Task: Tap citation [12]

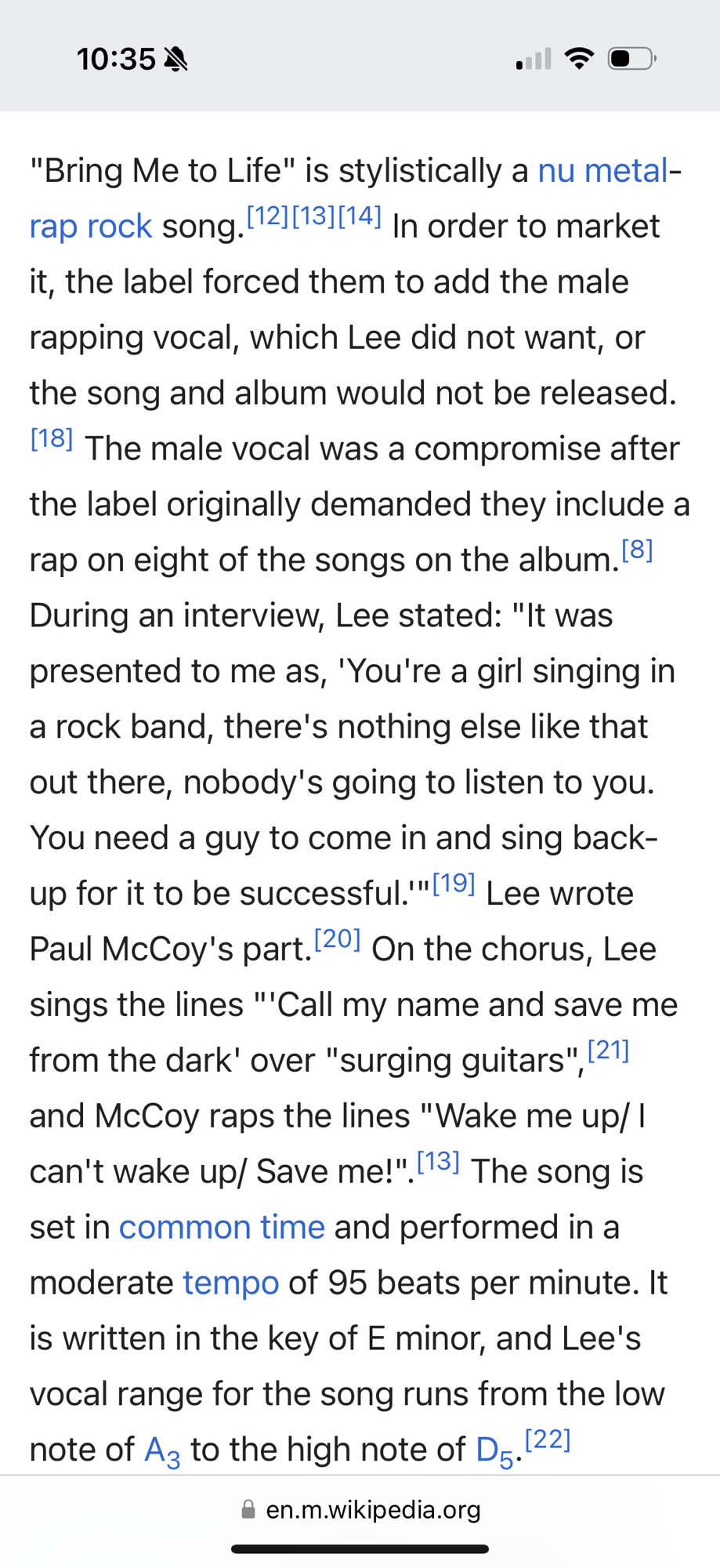Action: [268, 216]
